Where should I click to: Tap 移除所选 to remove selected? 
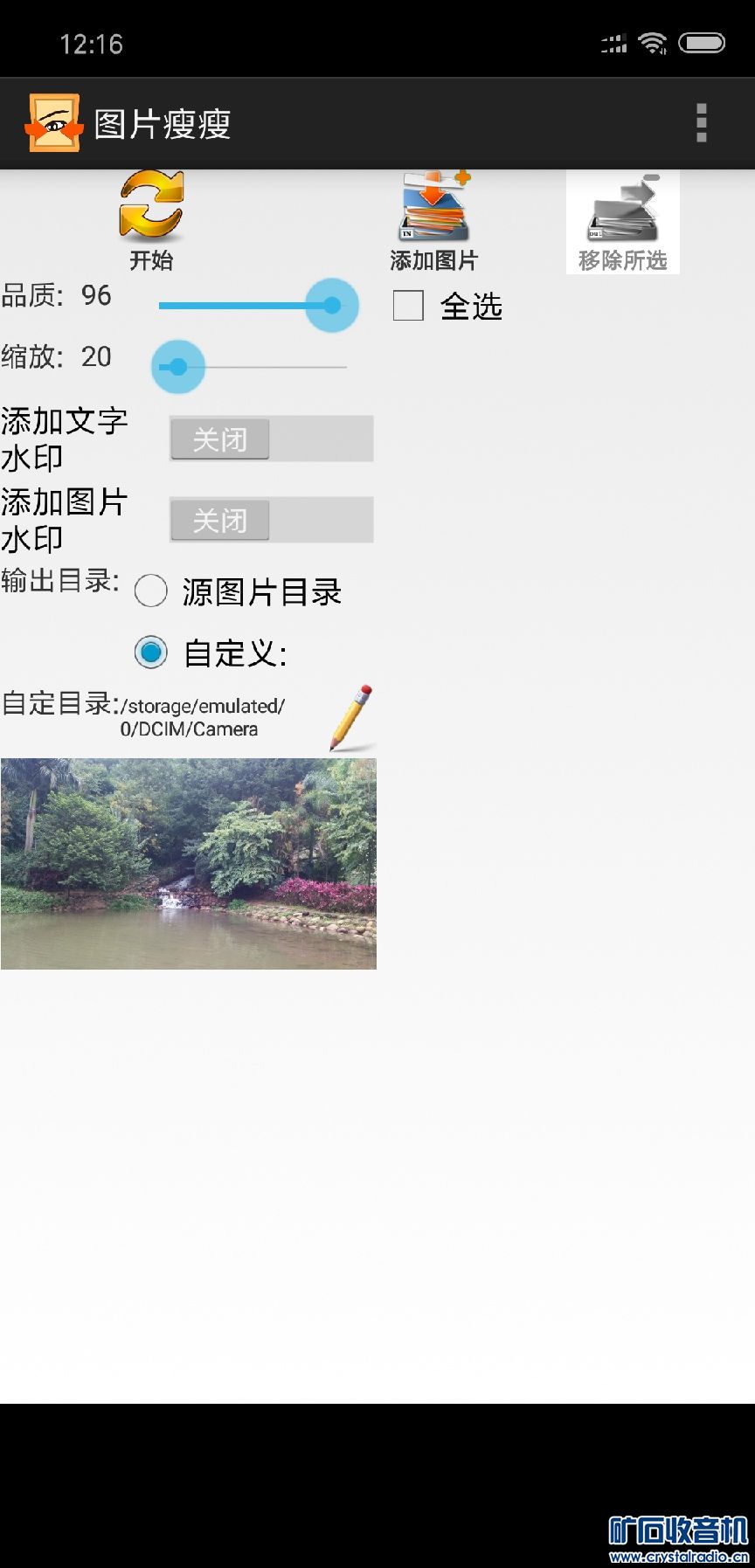[622, 221]
